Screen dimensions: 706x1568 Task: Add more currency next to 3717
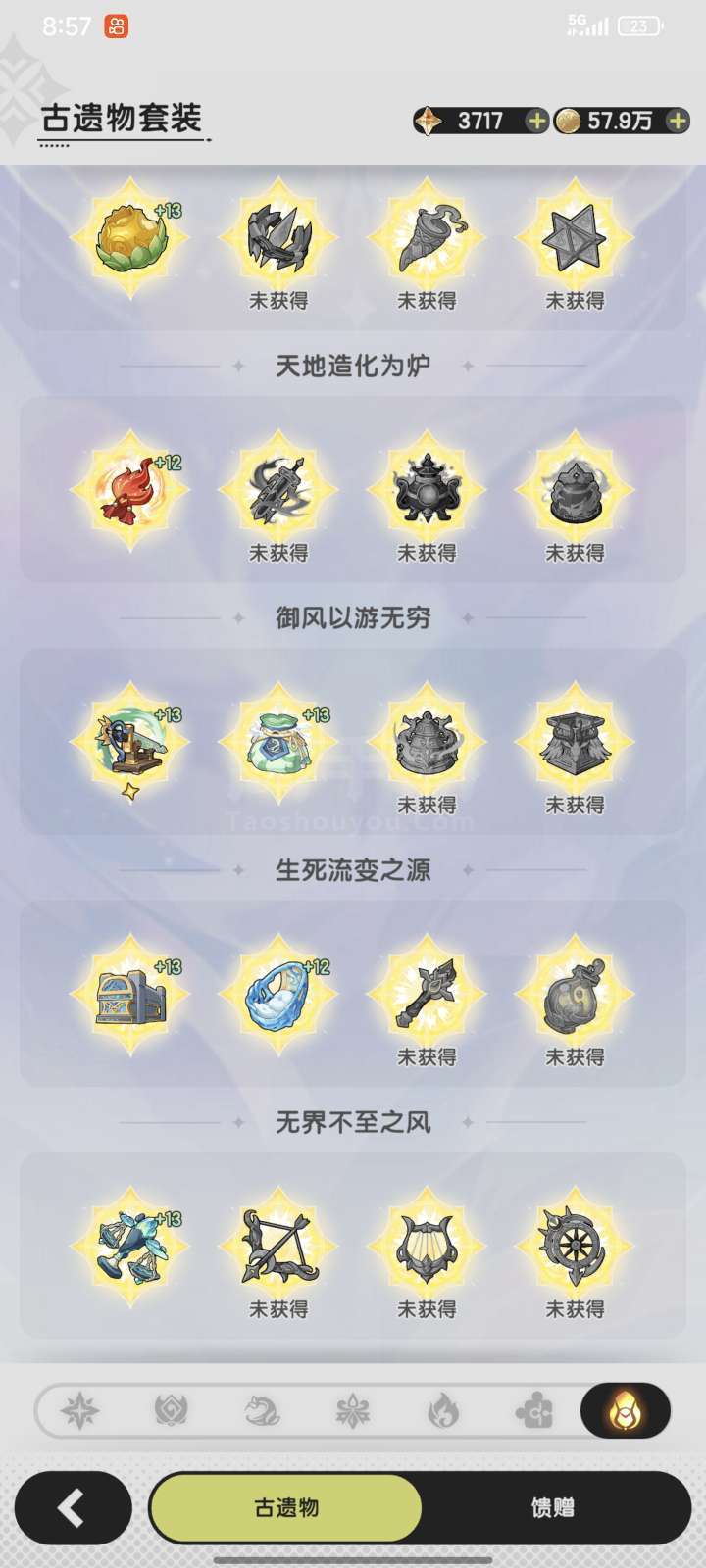click(x=536, y=121)
